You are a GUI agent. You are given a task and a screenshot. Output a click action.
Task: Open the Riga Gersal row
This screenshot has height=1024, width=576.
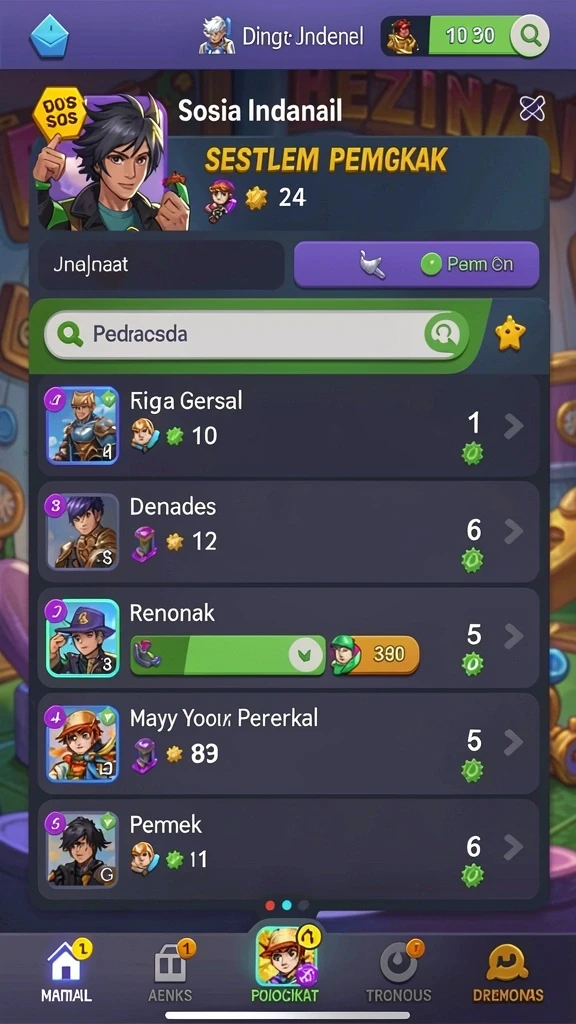pos(288,426)
